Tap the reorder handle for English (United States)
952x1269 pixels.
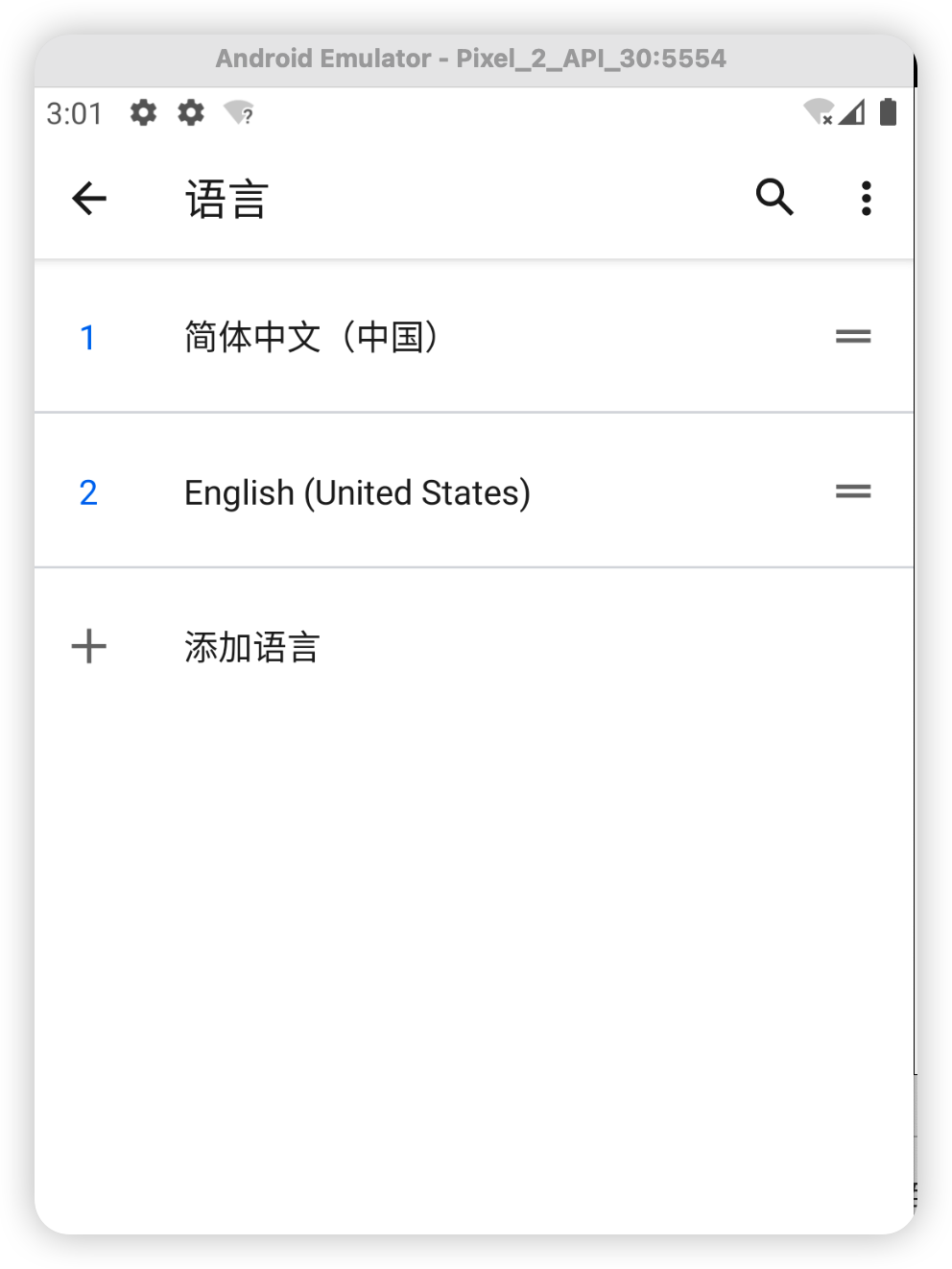tap(852, 491)
